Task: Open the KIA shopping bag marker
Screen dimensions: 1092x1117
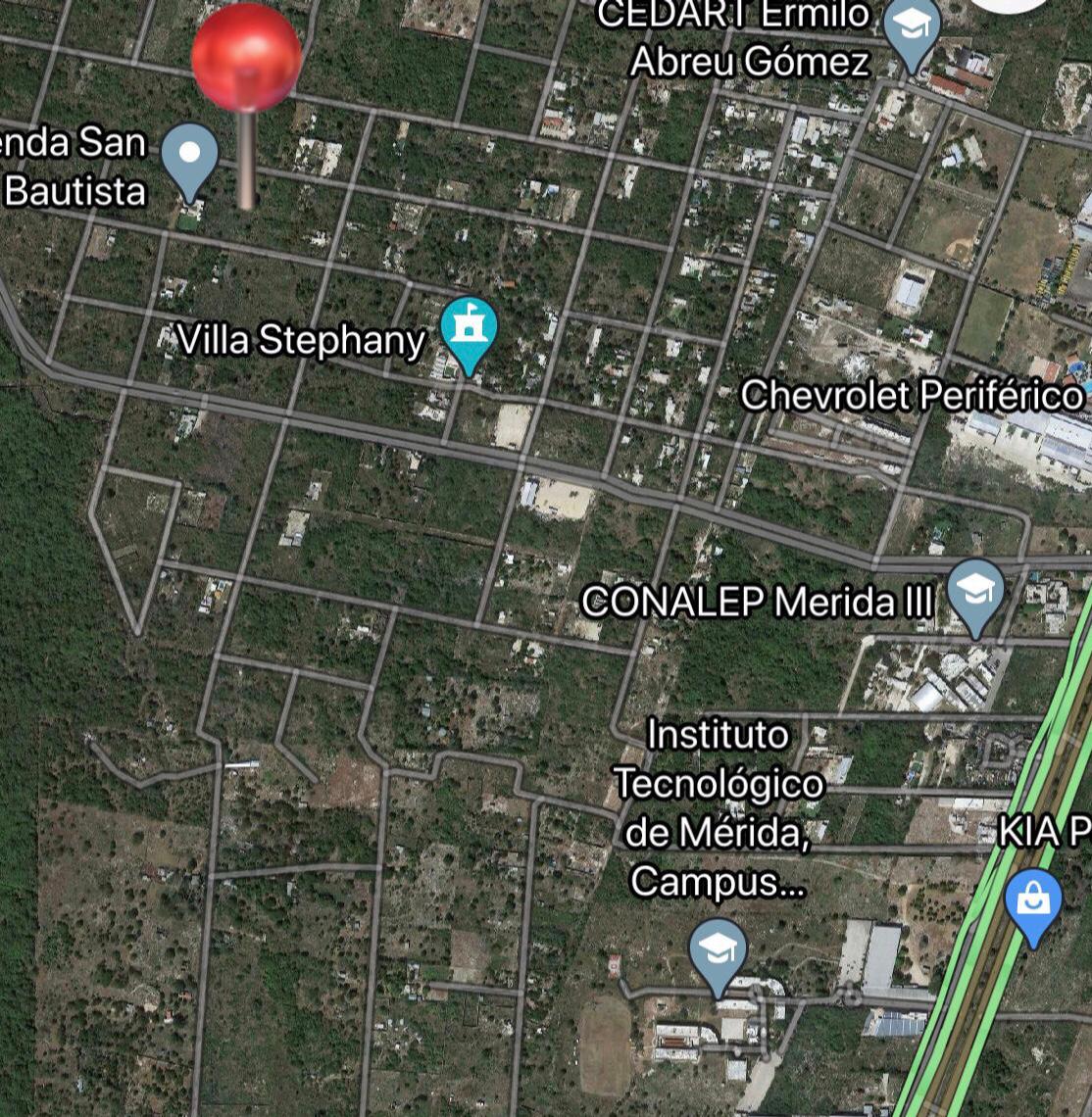Action: pyautogui.click(x=1033, y=901)
